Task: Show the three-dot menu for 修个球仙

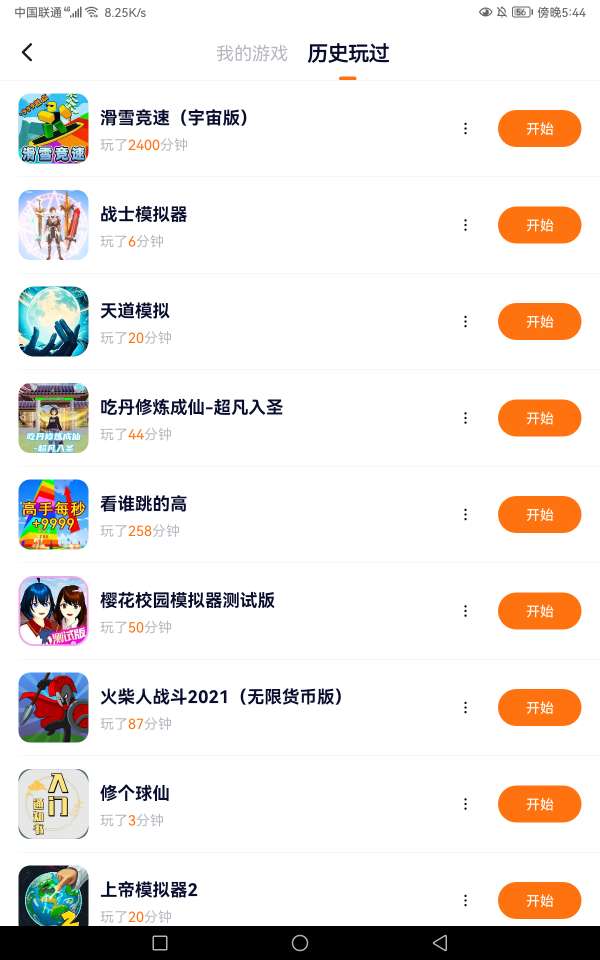Action: click(x=465, y=804)
